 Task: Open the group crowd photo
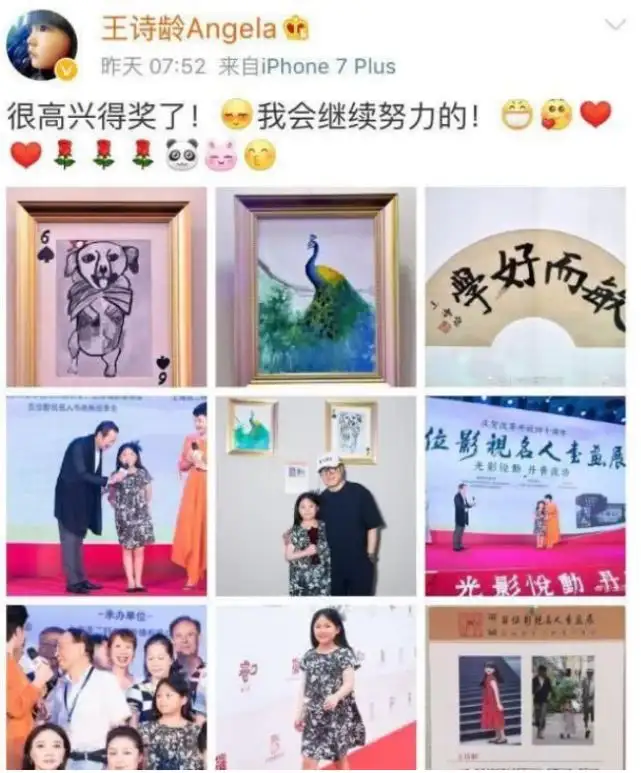click(x=107, y=688)
